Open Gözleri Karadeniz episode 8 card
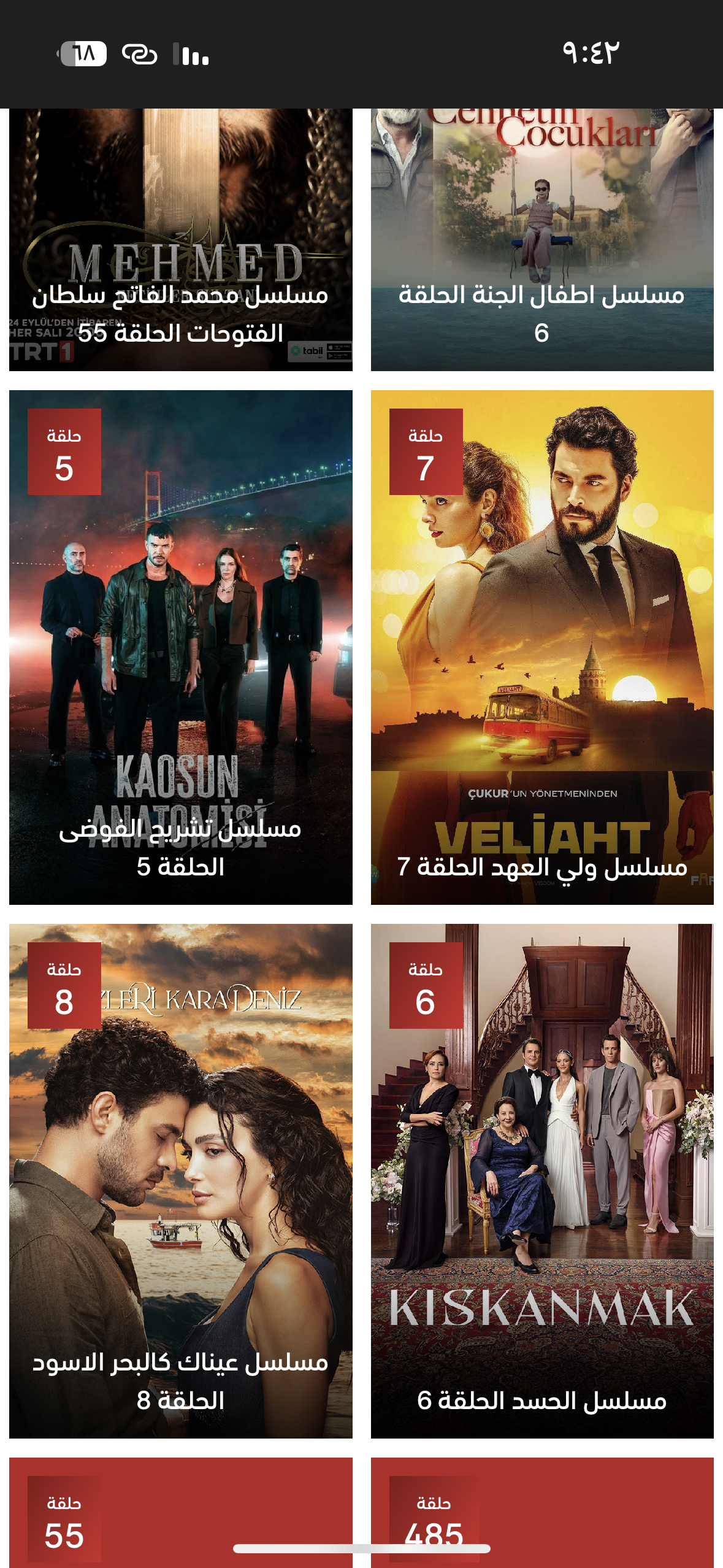723x1568 pixels. [180, 1181]
